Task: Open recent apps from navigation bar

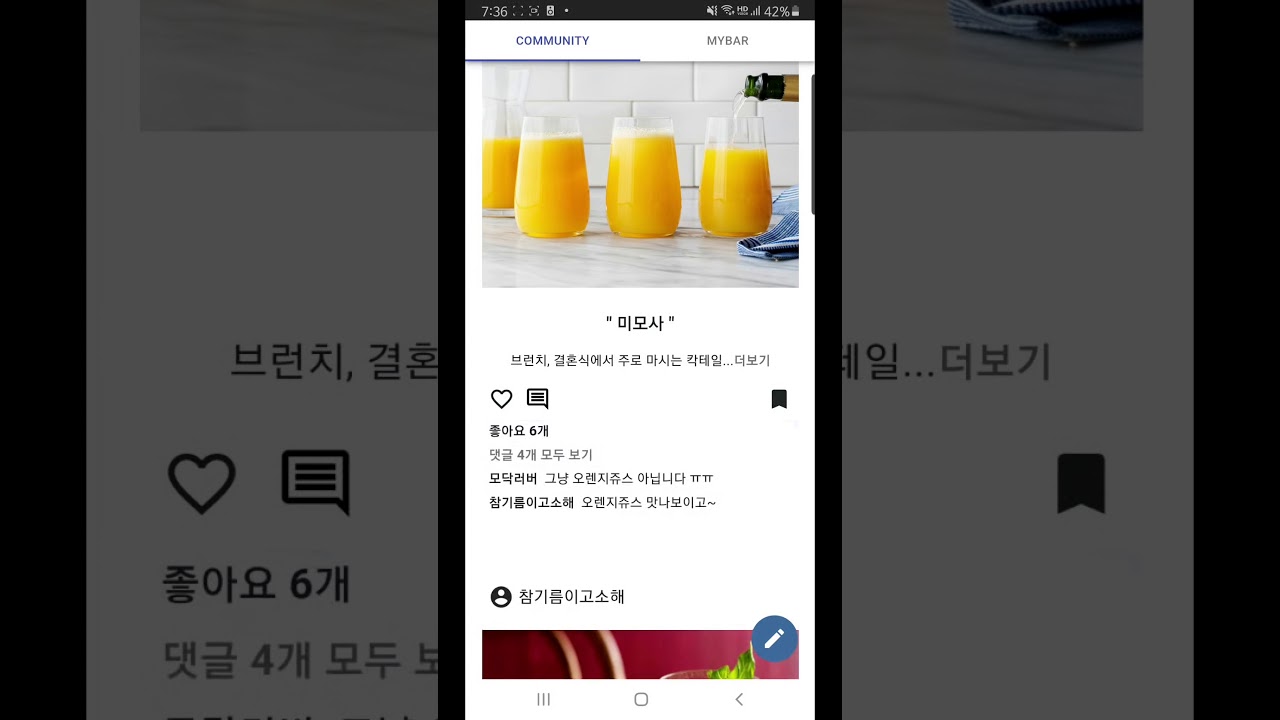Action: point(544,699)
